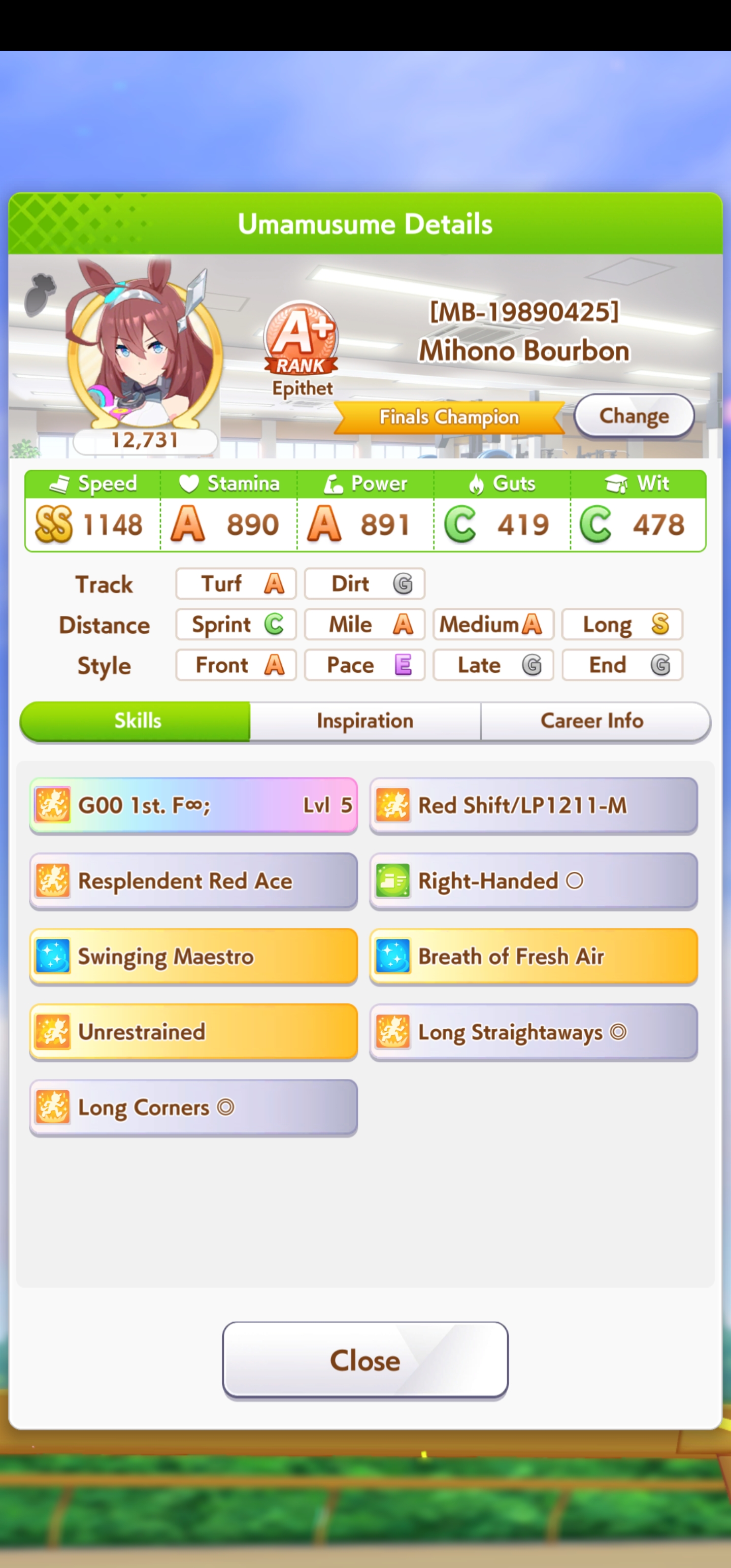Tap the carrot icon beside the portrait

click(40, 295)
